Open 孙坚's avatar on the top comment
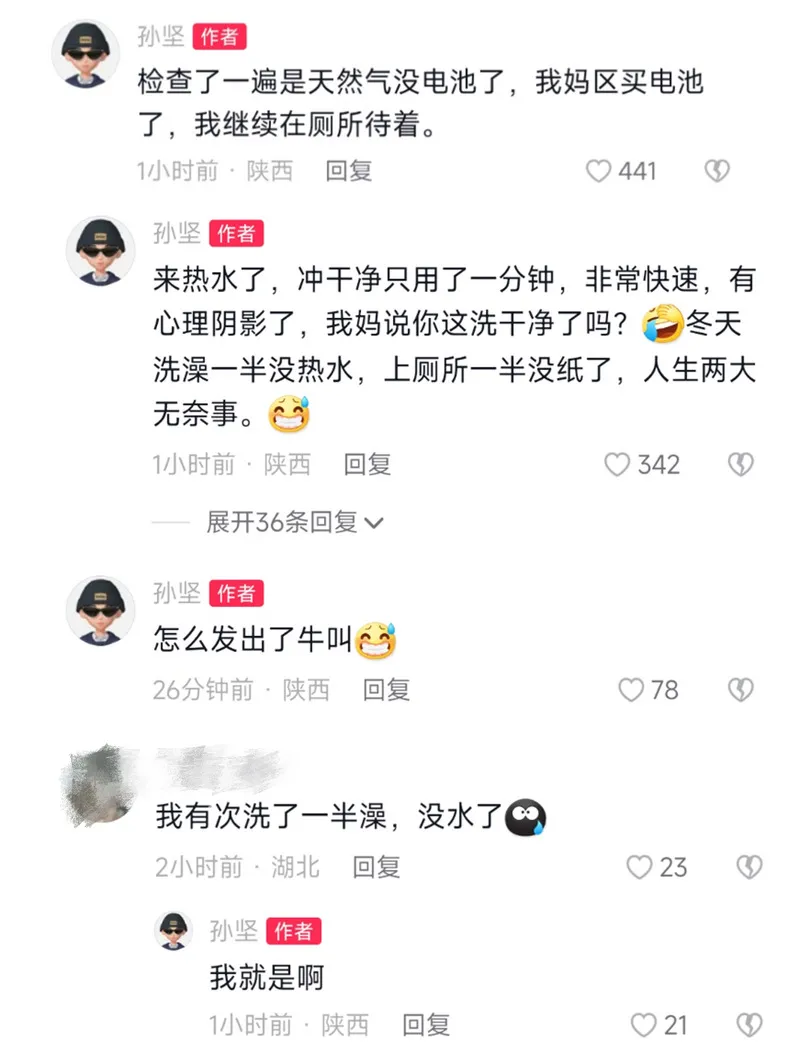This screenshot has width=800, height=1056. [84, 52]
